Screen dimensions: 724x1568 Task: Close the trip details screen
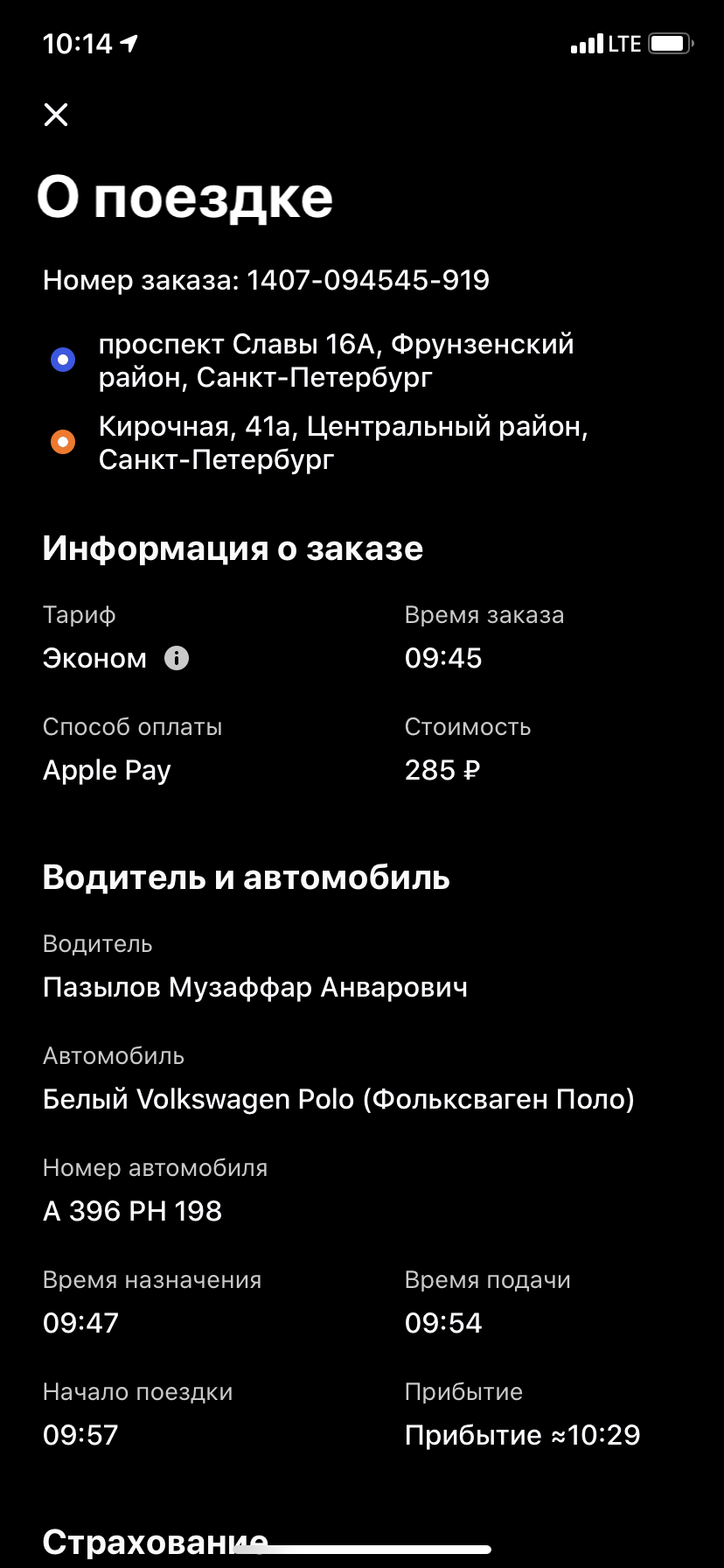point(56,115)
